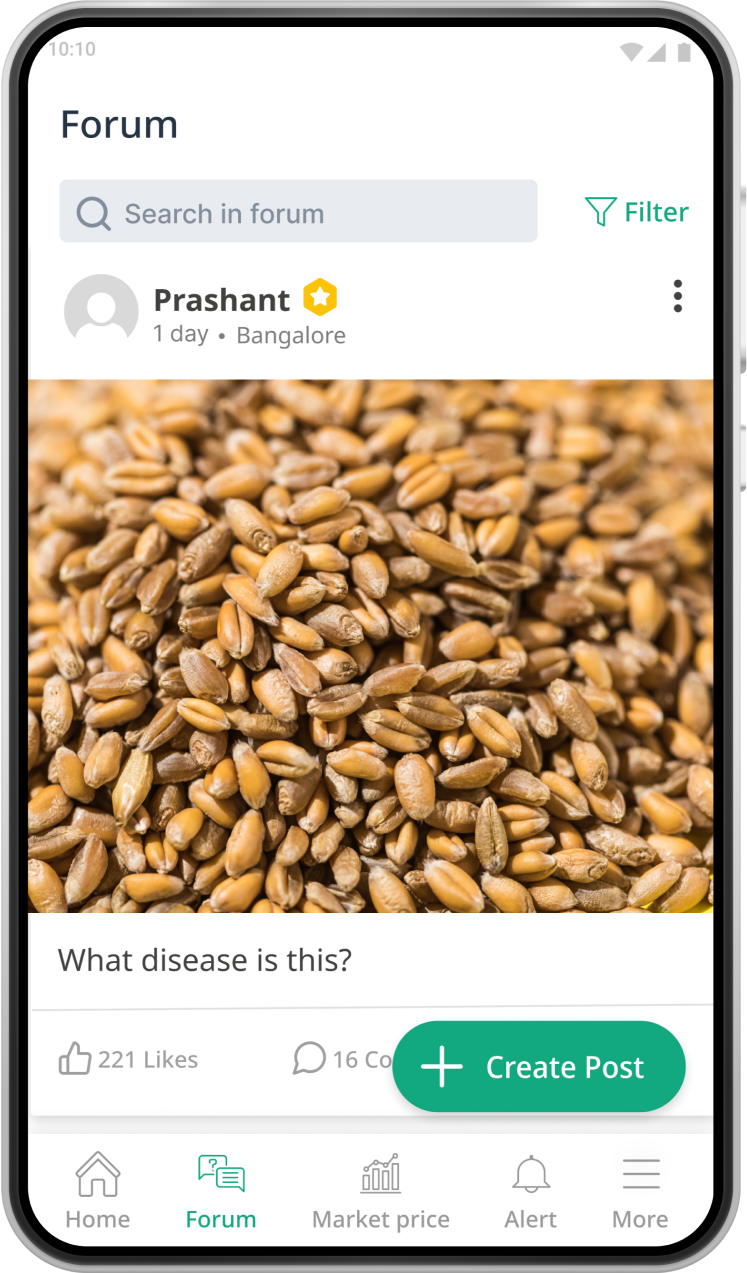Open the Alert tab

coord(531,1191)
